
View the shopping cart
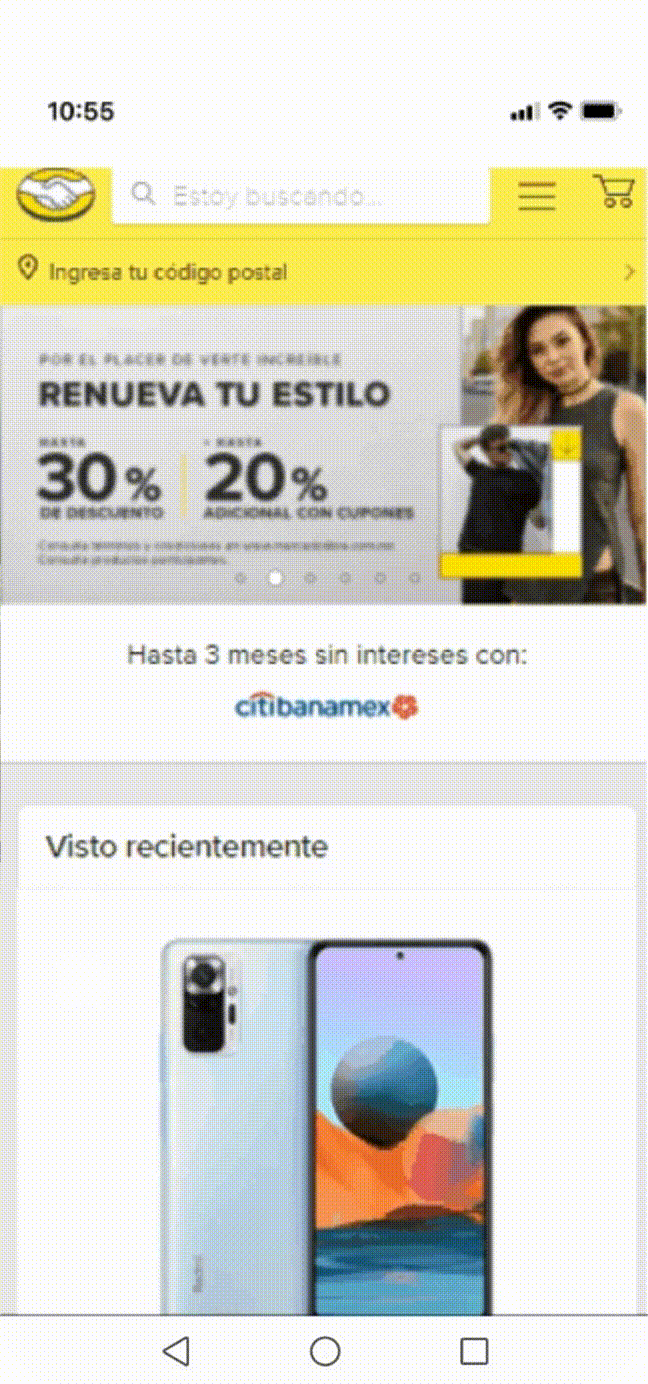(x=613, y=191)
